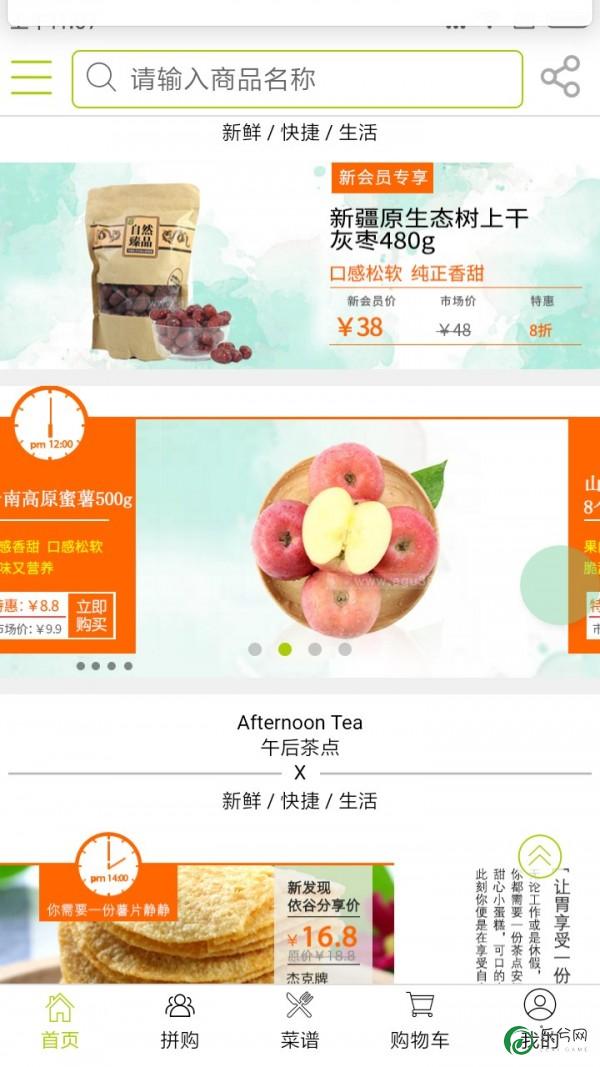The image size is (600, 1067).
Task: Open the 我的 profile tab
Action: [x=540, y=1022]
